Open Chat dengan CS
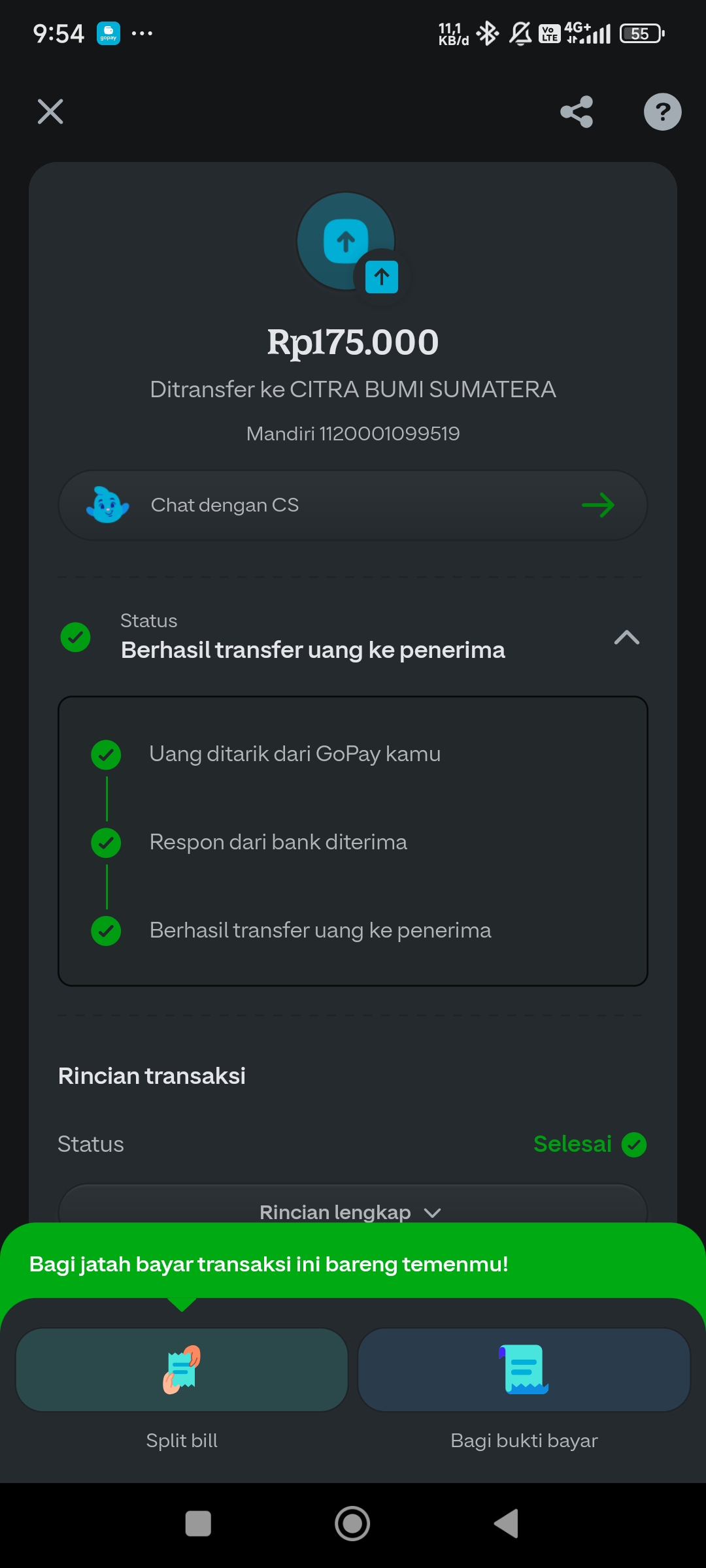706x1568 pixels. coord(353,505)
